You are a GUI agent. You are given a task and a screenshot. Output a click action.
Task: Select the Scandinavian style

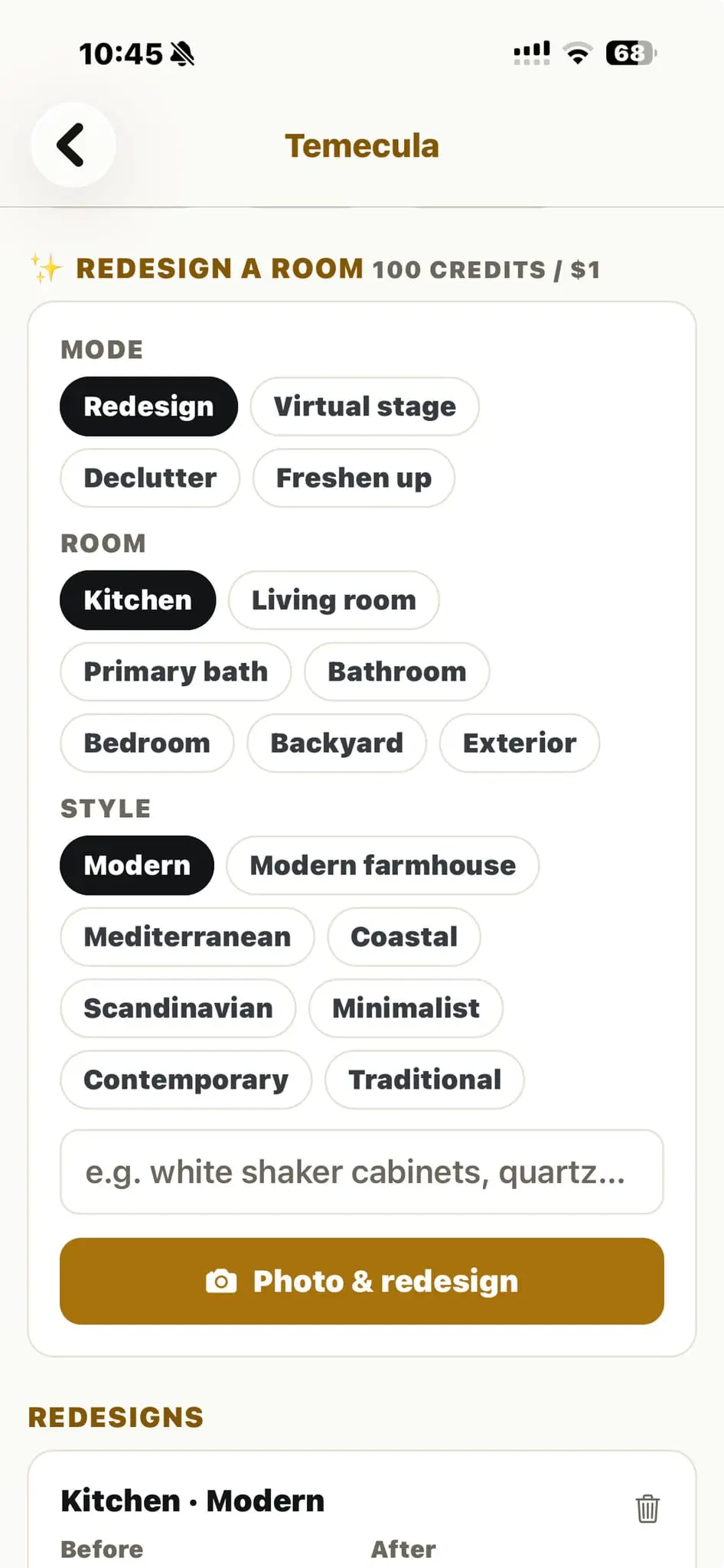coord(178,1008)
